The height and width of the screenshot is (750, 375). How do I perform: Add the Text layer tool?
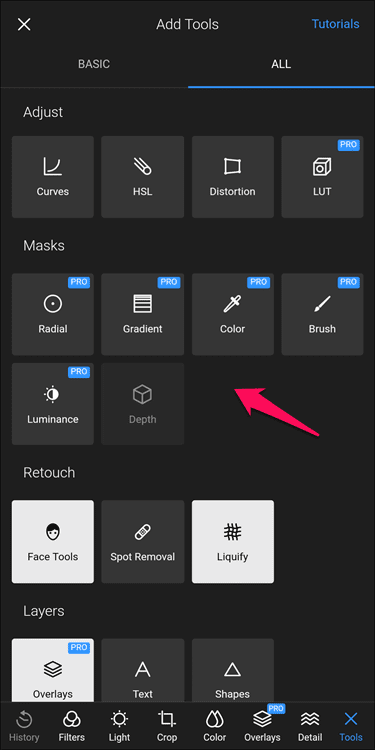click(143, 671)
